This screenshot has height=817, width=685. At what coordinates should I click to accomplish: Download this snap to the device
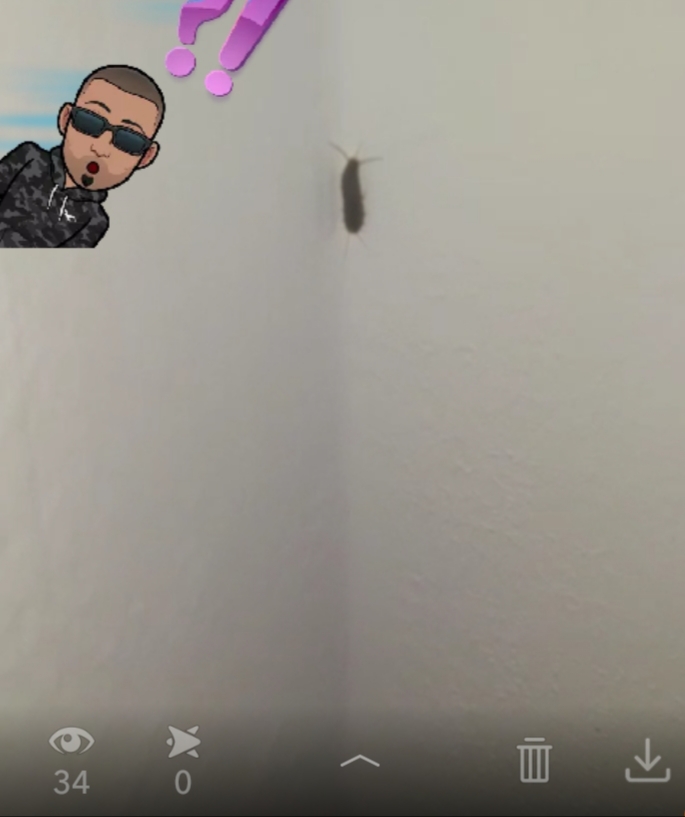[647, 760]
